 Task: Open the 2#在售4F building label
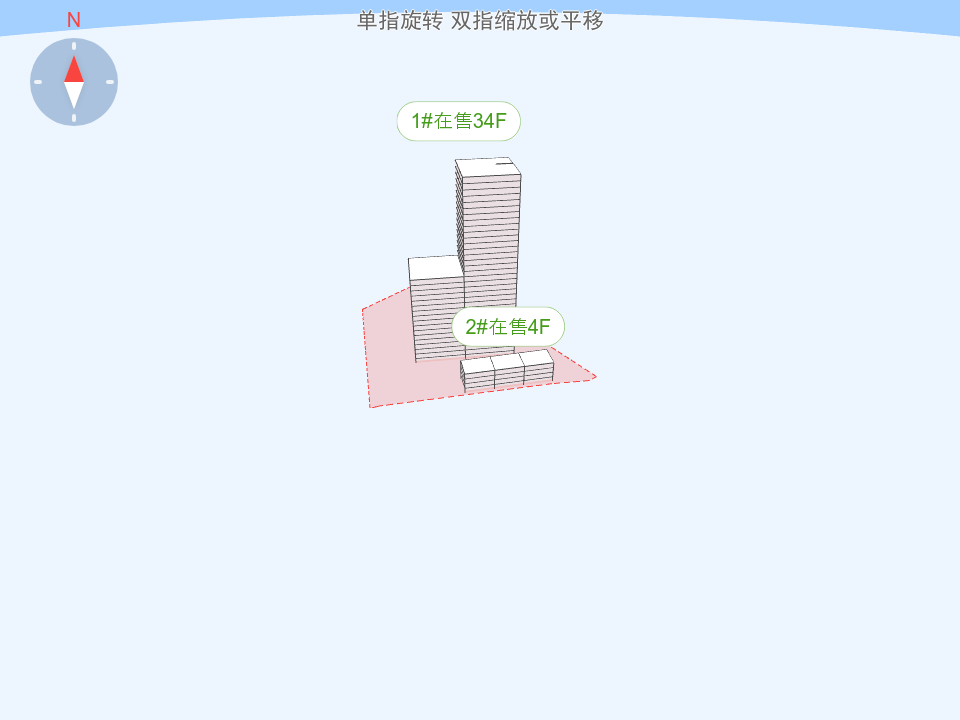click(508, 327)
